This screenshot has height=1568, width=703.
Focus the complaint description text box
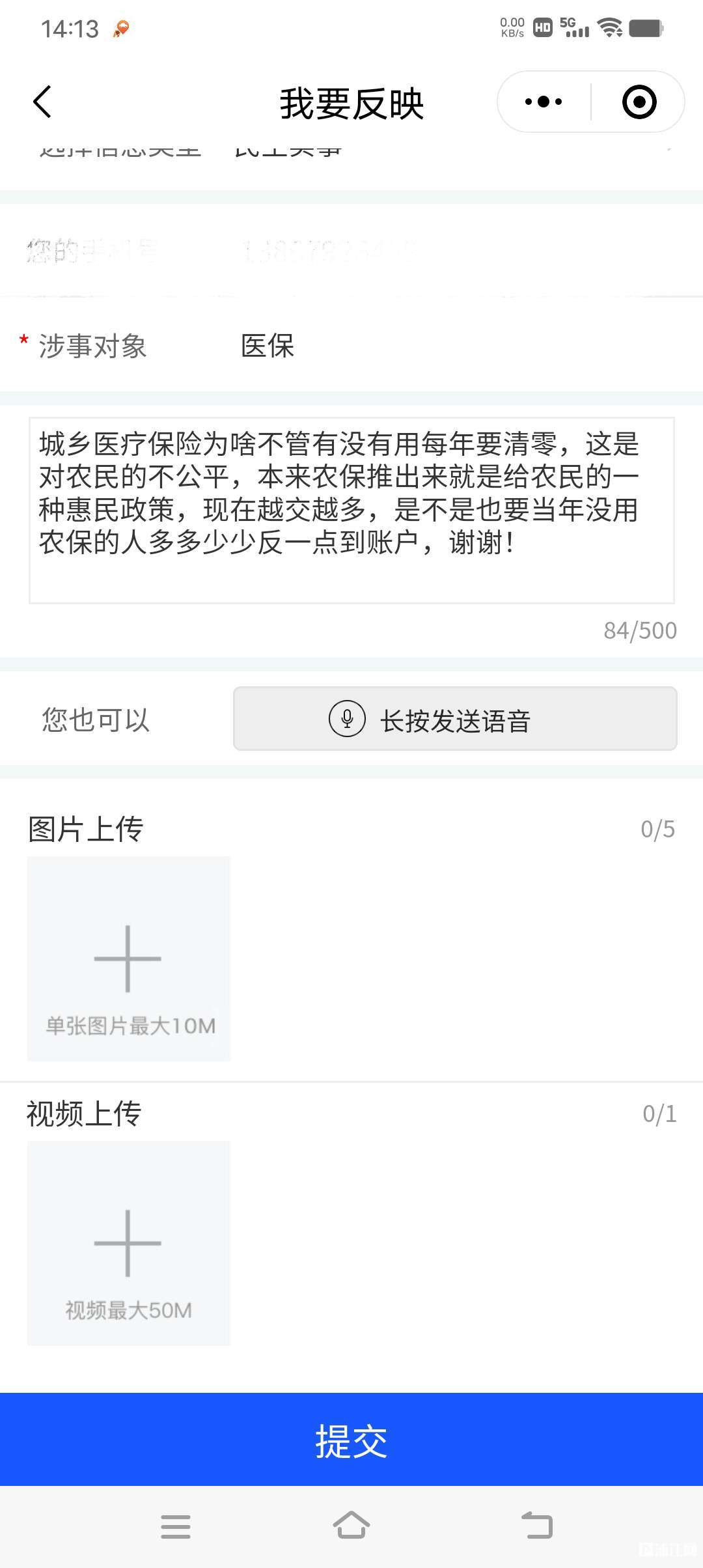click(x=351, y=511)
